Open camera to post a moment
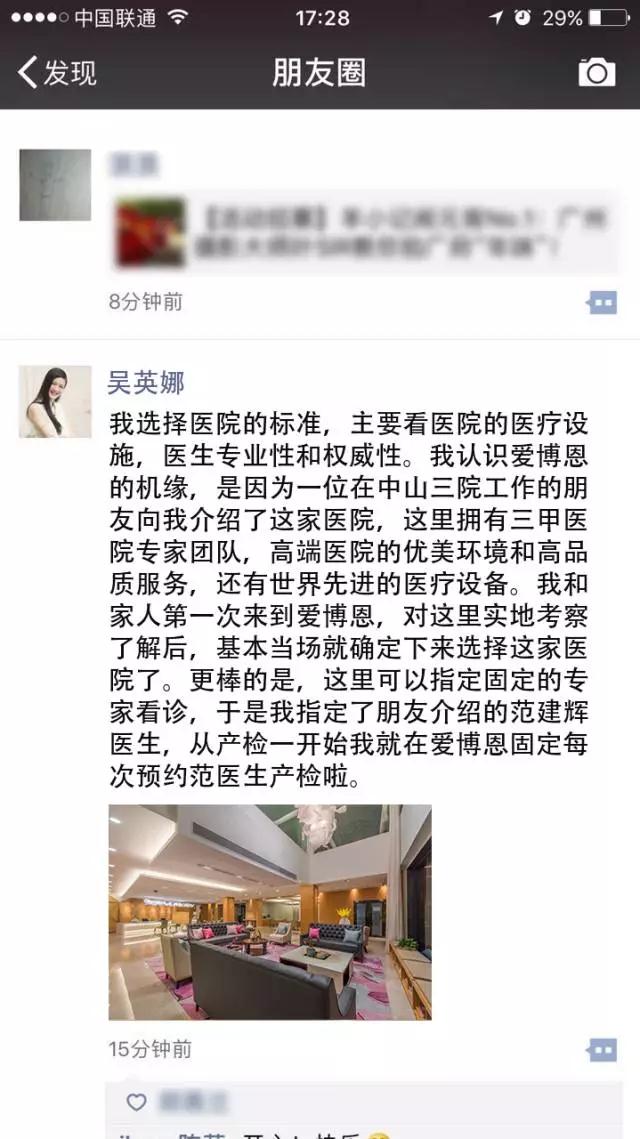Viewport: 640px width, 1139px height. (597, 72)
